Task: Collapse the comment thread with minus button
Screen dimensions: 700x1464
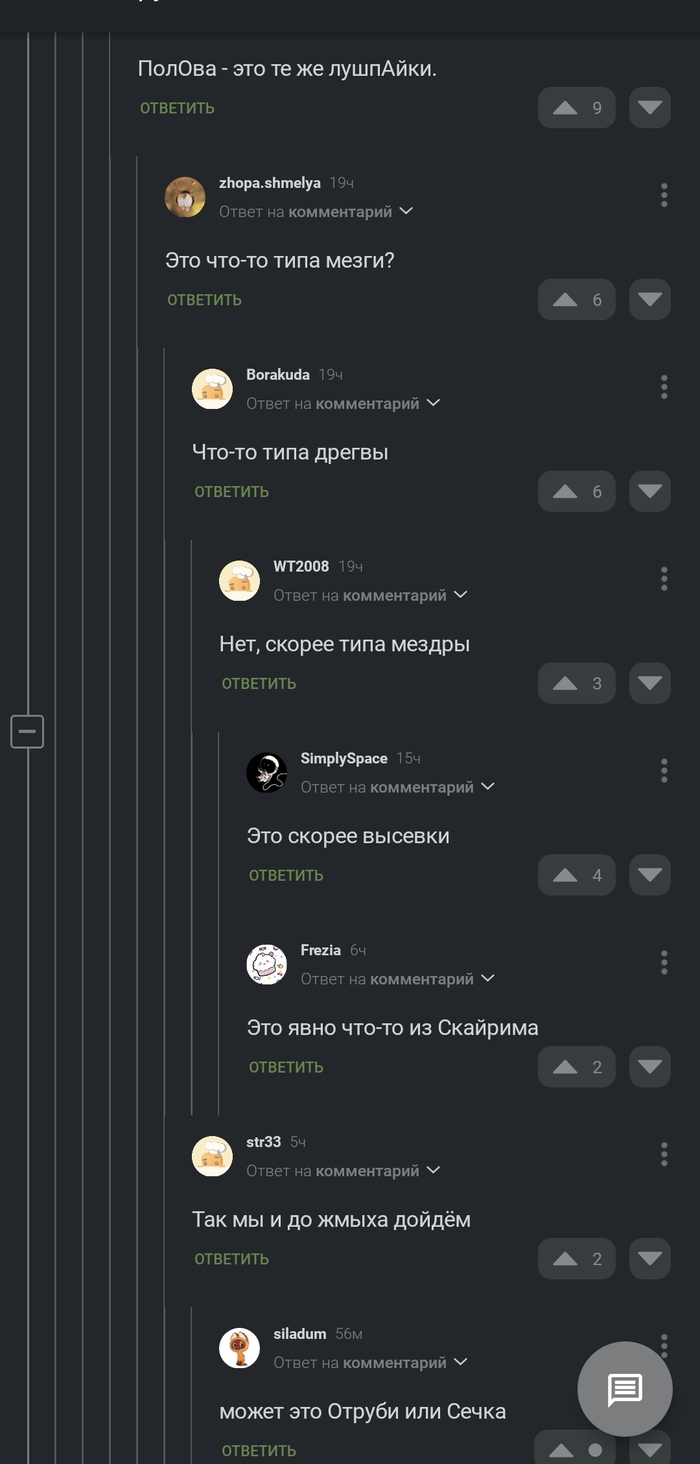Action: 27,732
